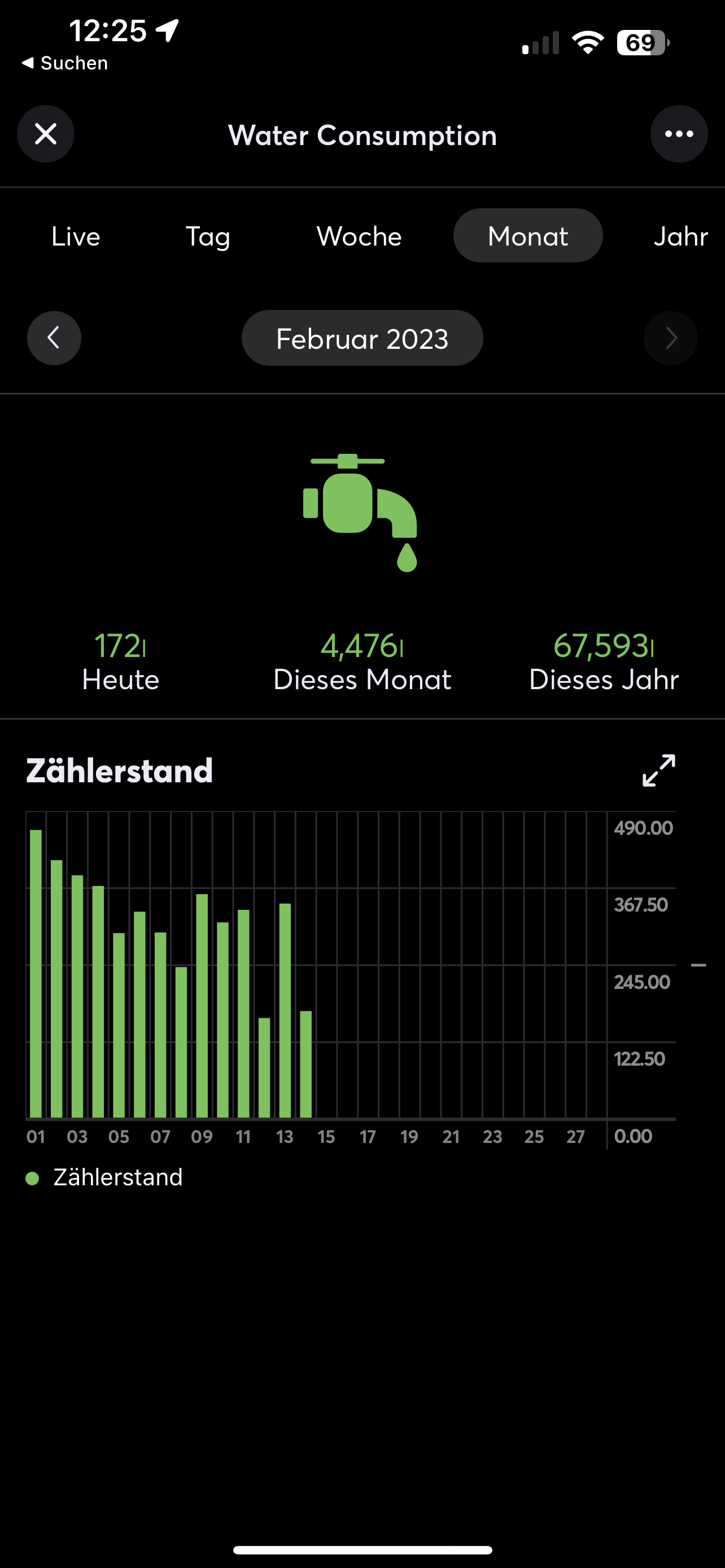Switch to the Jahr tab
Viewport: 725px width, 1568px height.
(680, 236)
